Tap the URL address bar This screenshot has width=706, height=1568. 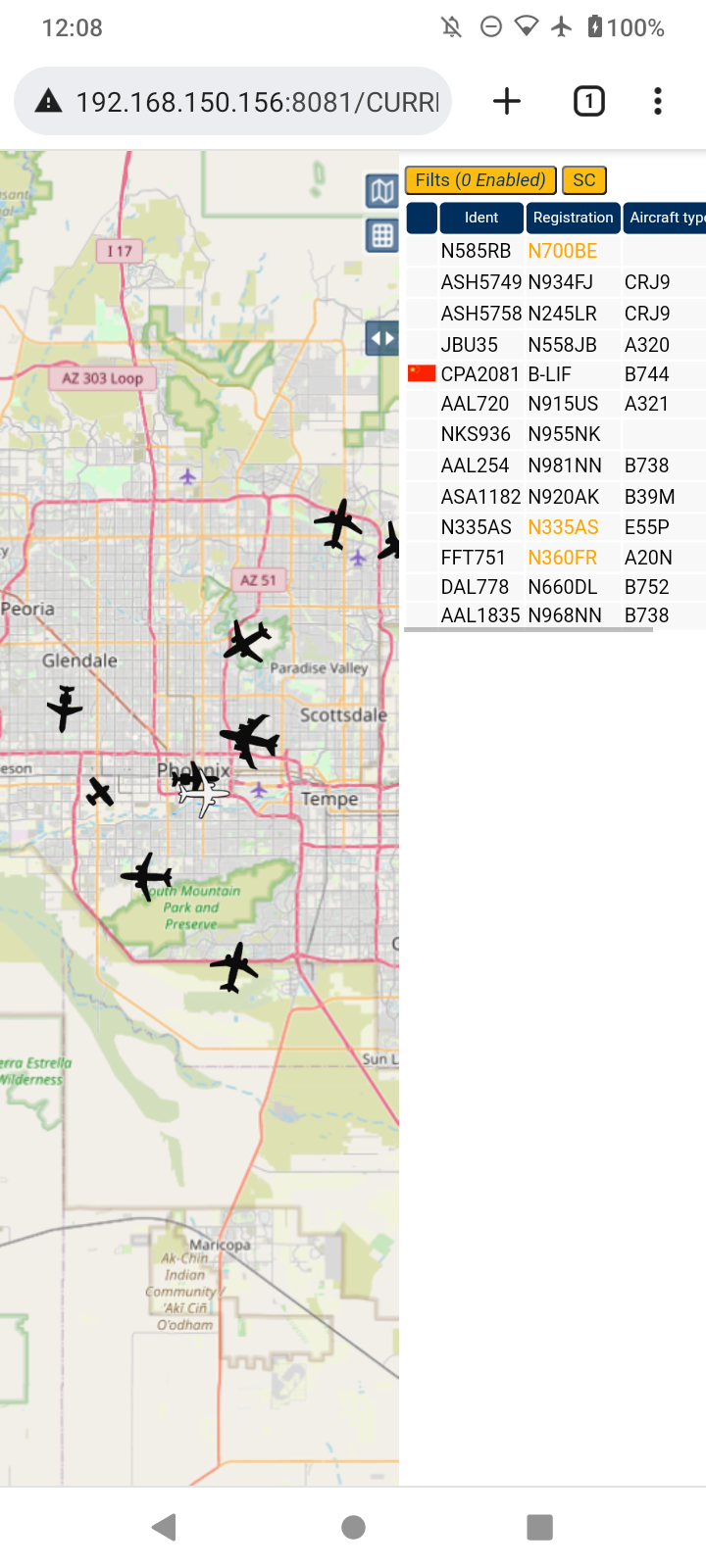[232, 101]
